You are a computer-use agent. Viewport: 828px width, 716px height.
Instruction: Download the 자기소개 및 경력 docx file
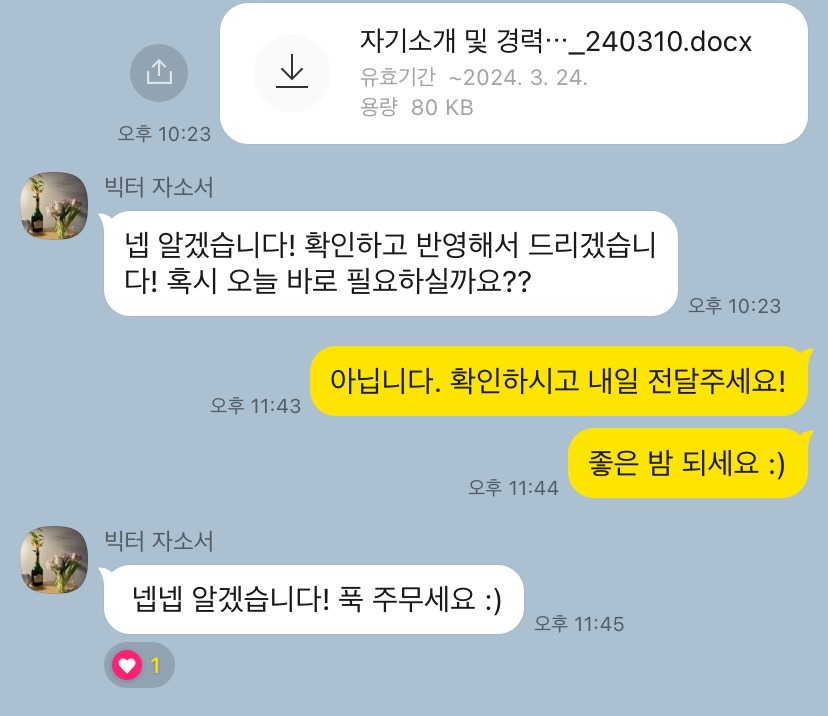pos(291,71)
